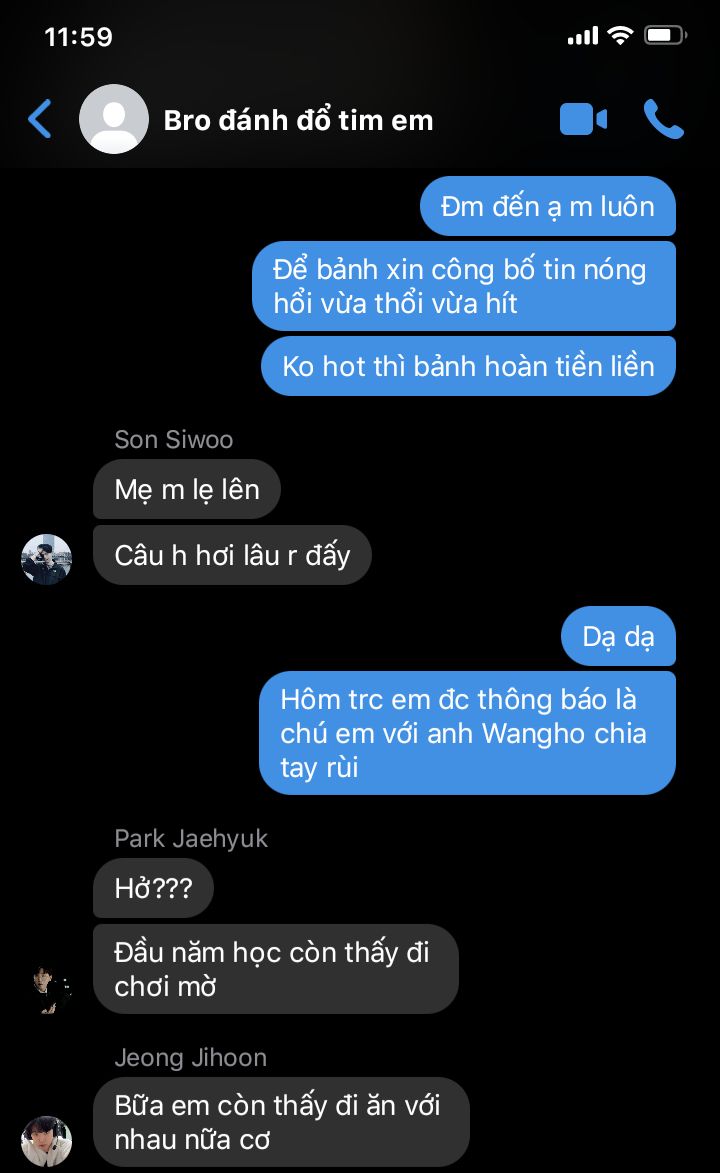Open Jeong Jihoon's avatar
Viewport: 720px width, 1173px height.
point(46,1141)
